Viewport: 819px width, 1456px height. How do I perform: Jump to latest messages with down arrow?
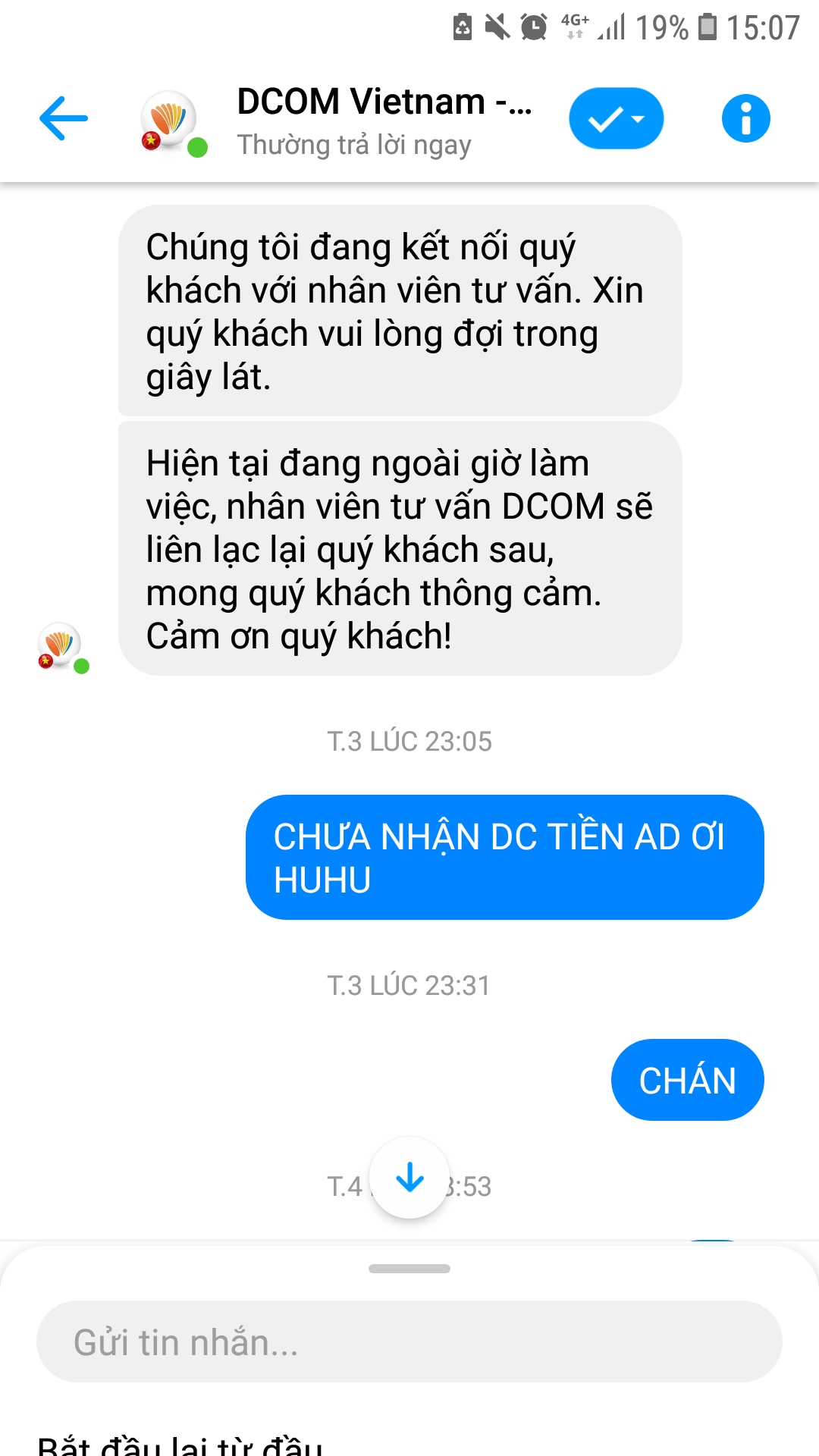pyautogui.click(x=409, y=1178)
